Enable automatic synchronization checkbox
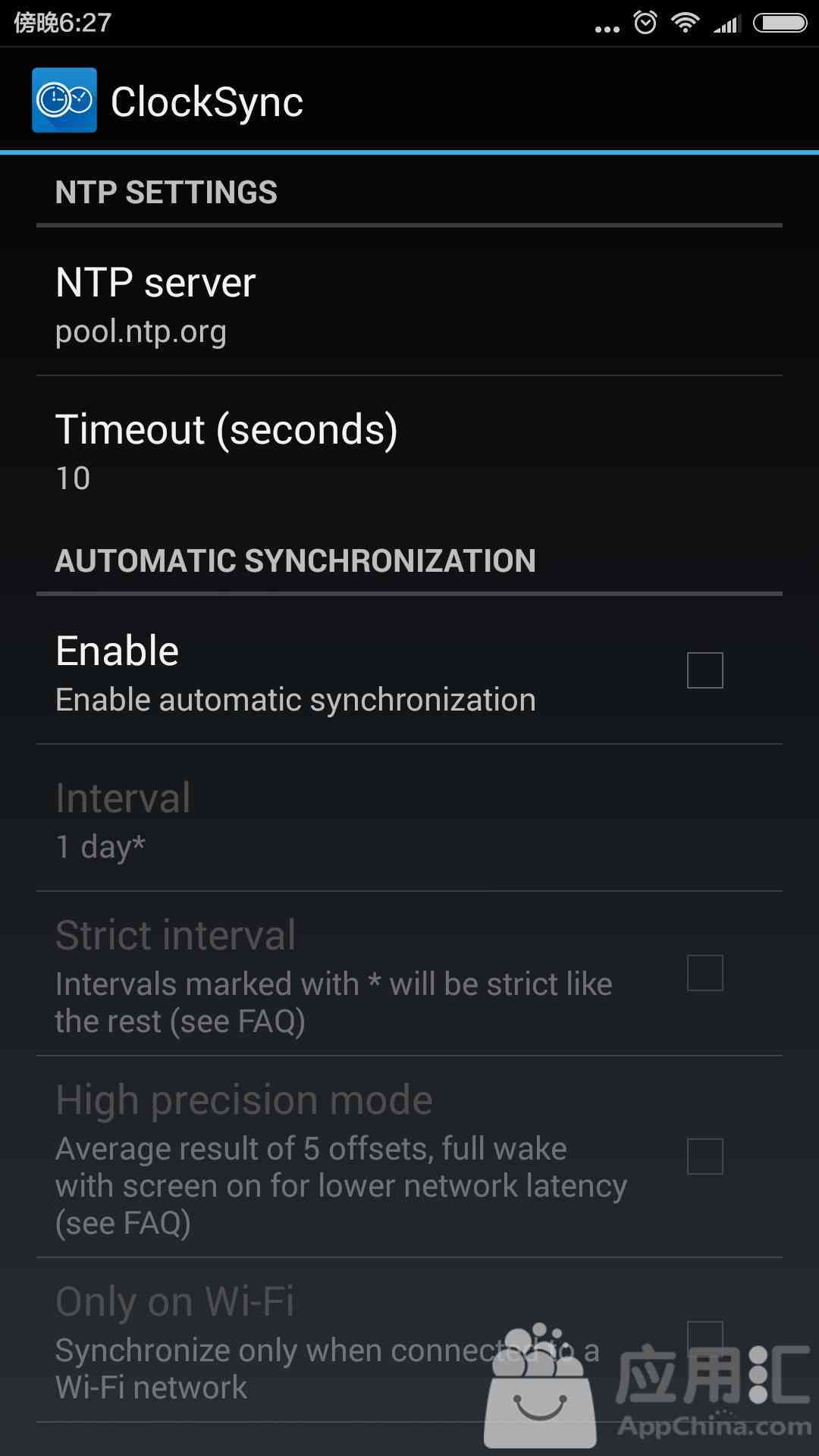The width and height of the screenshot is (819, 1456). [704, 670]
